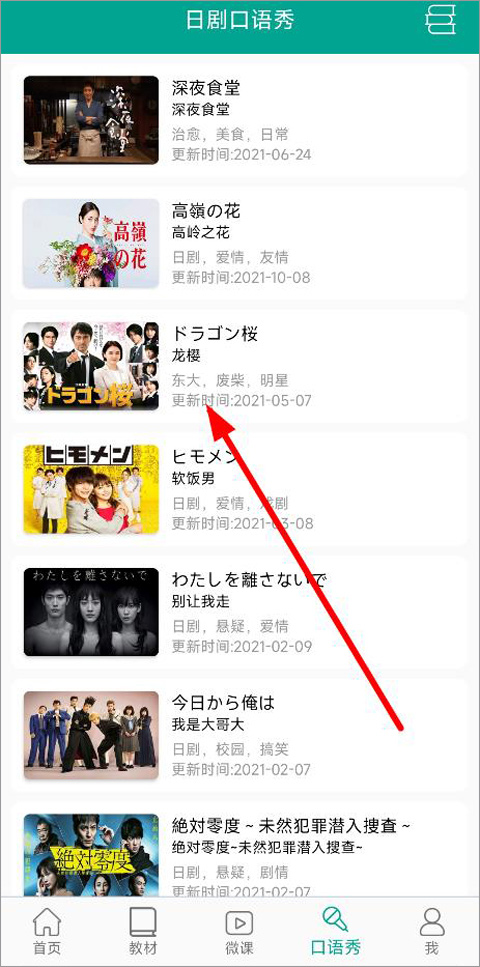480x967 pixels.
Task: Open the 我 profile tab
Action: (x=431, y=931)
